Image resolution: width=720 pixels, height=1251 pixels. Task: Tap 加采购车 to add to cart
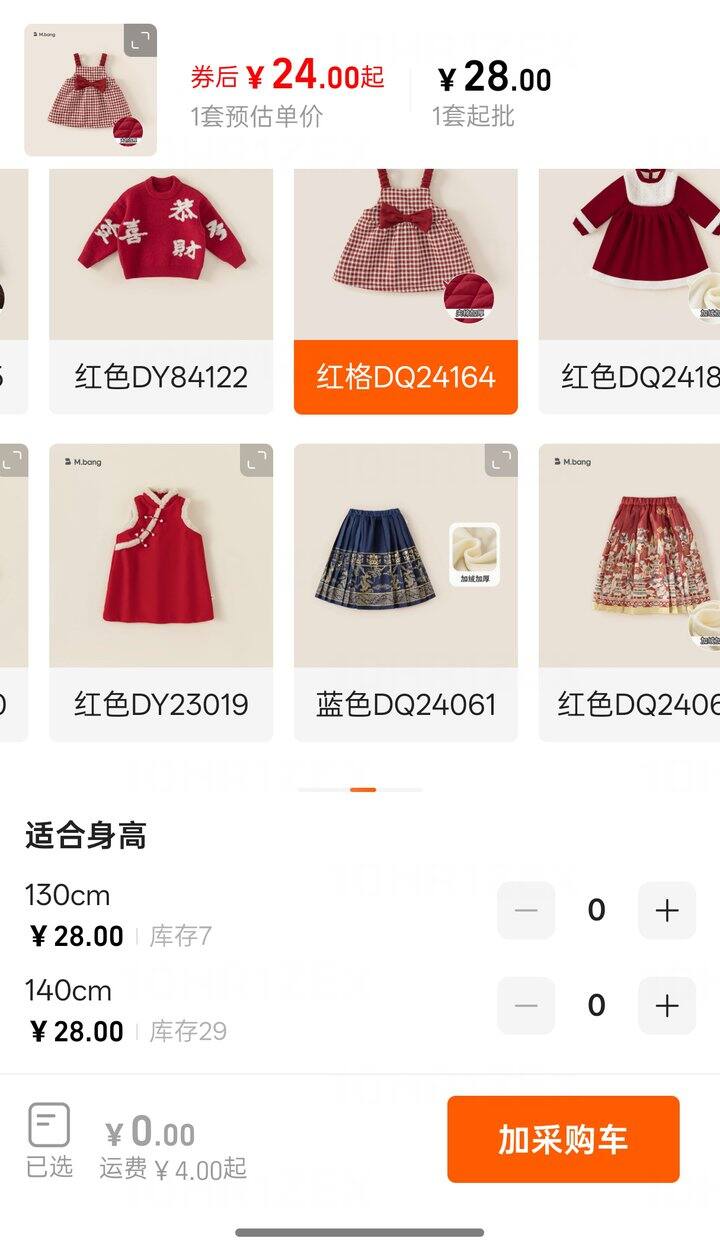563,1139
